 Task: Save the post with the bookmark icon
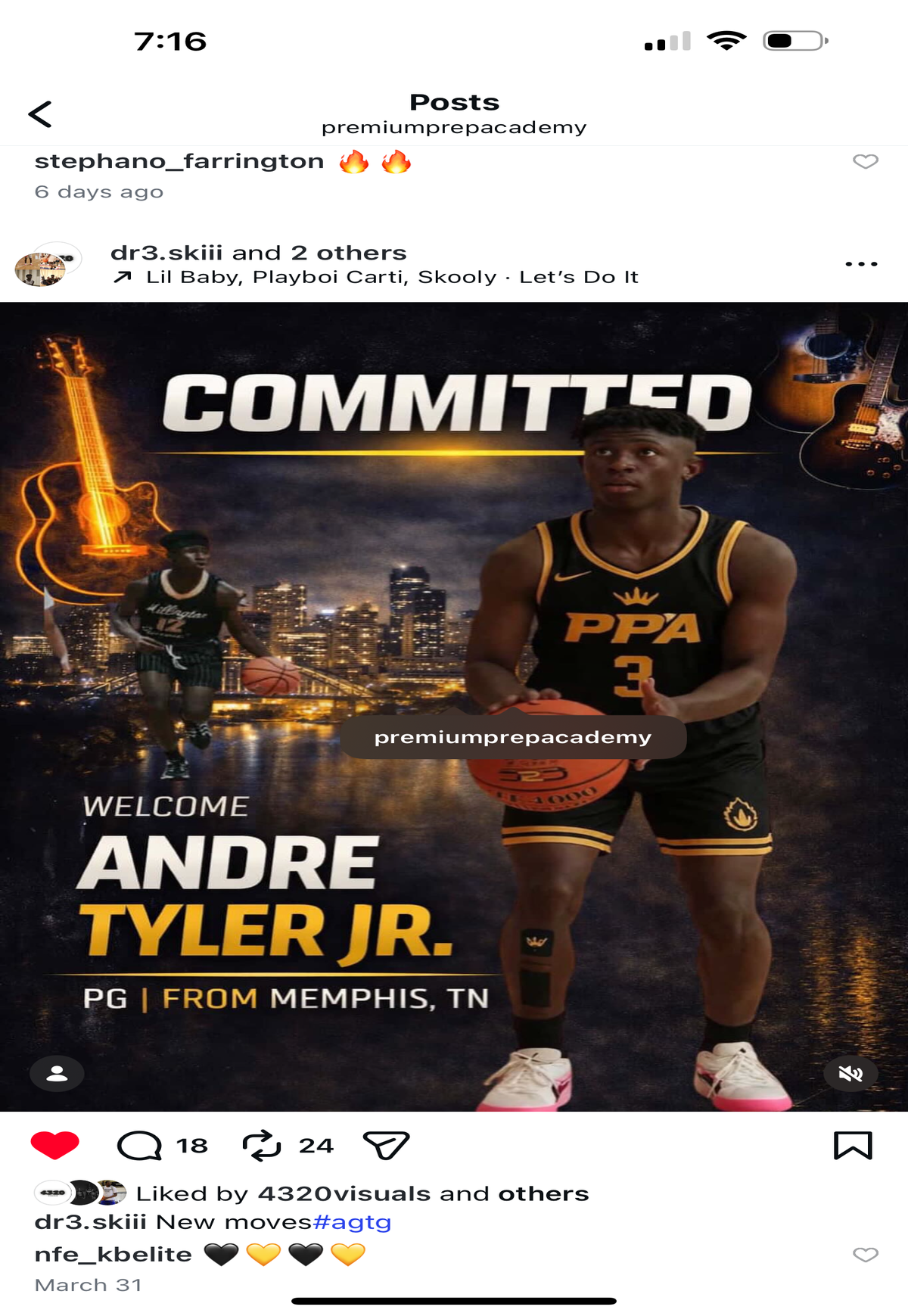pos(853,1146)
